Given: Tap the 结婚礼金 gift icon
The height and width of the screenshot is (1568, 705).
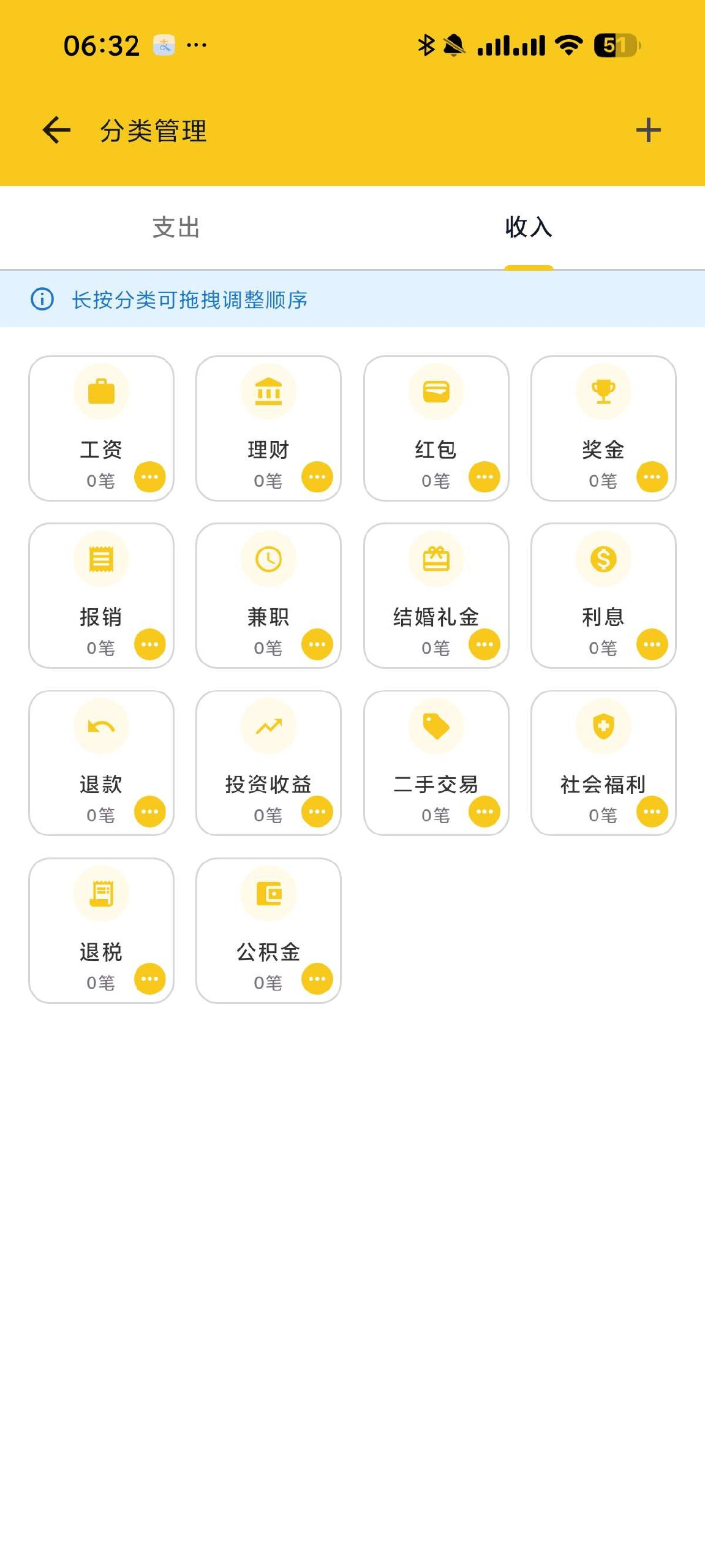Looking at the screenshot, I should (x=435, y=559).
